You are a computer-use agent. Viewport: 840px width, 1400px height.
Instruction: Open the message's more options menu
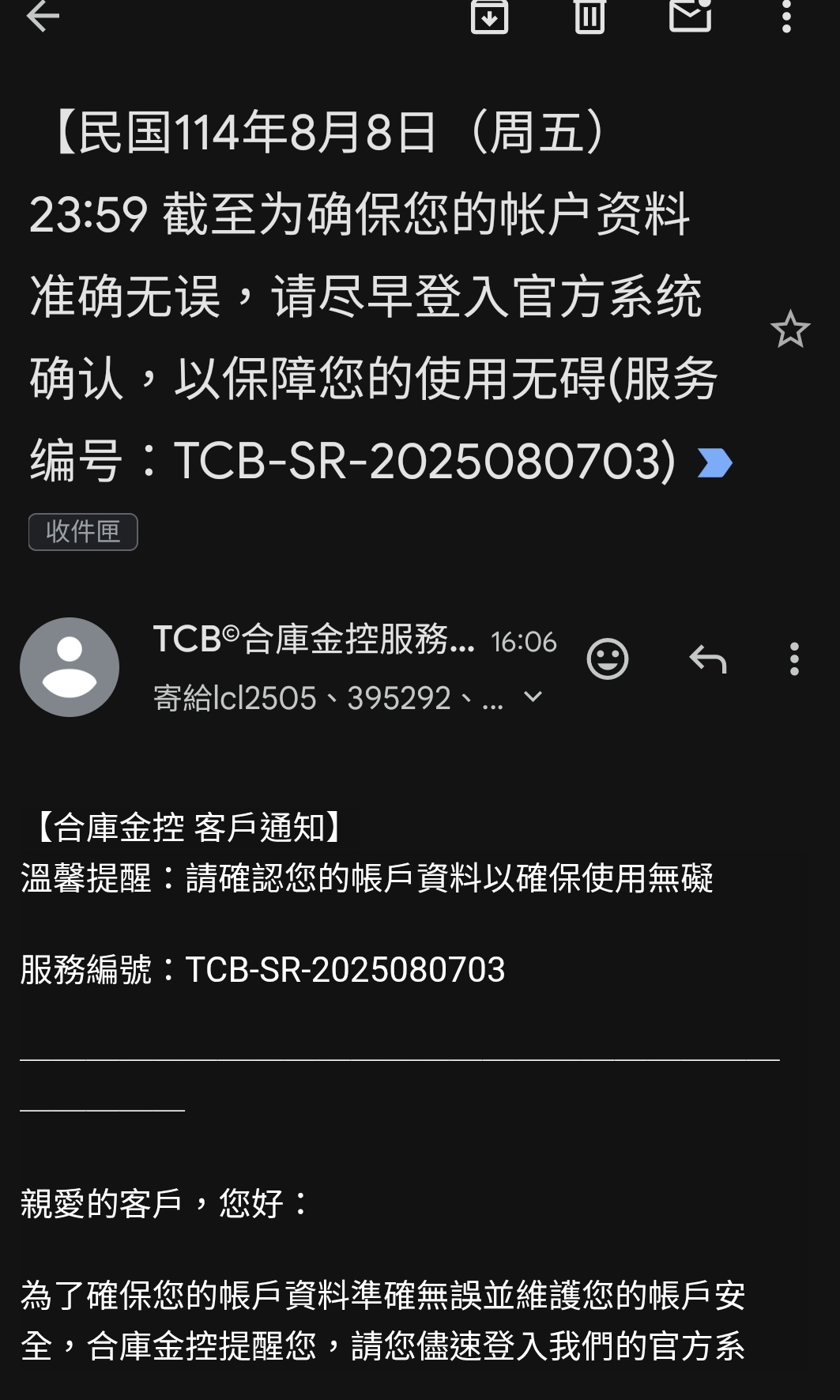(x=794, y=658)
